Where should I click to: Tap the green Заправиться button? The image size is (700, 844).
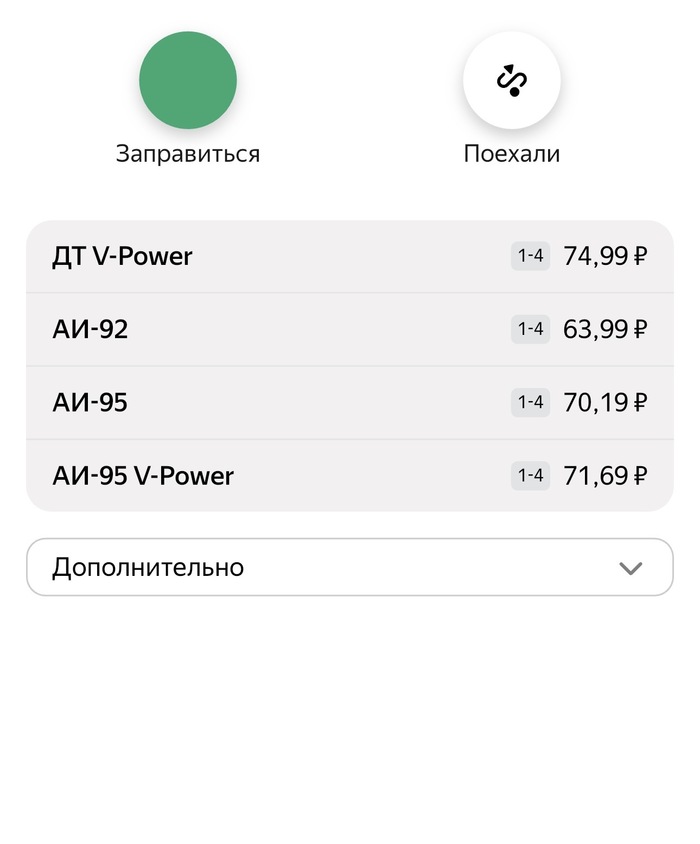[188, 81]
